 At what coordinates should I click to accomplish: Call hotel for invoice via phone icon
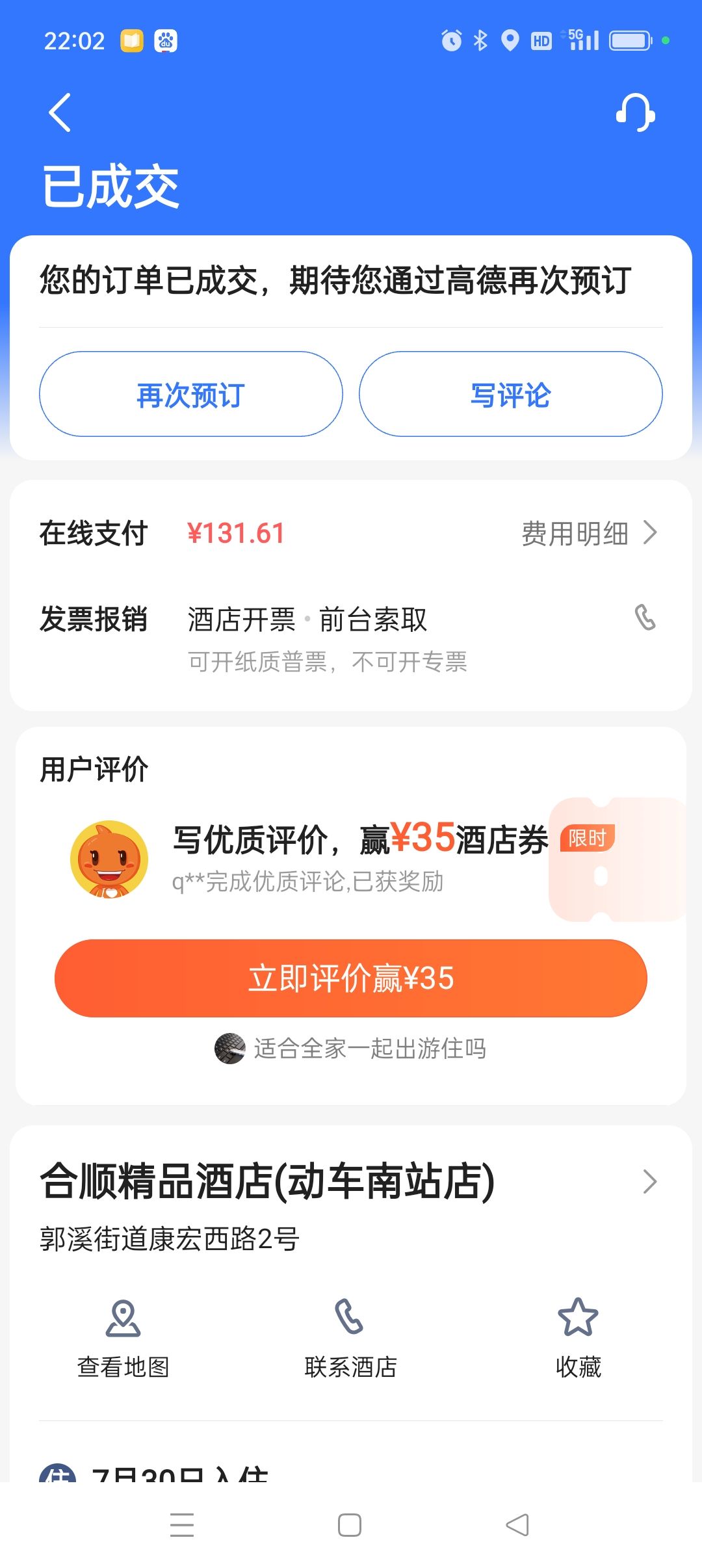point(645,618)
